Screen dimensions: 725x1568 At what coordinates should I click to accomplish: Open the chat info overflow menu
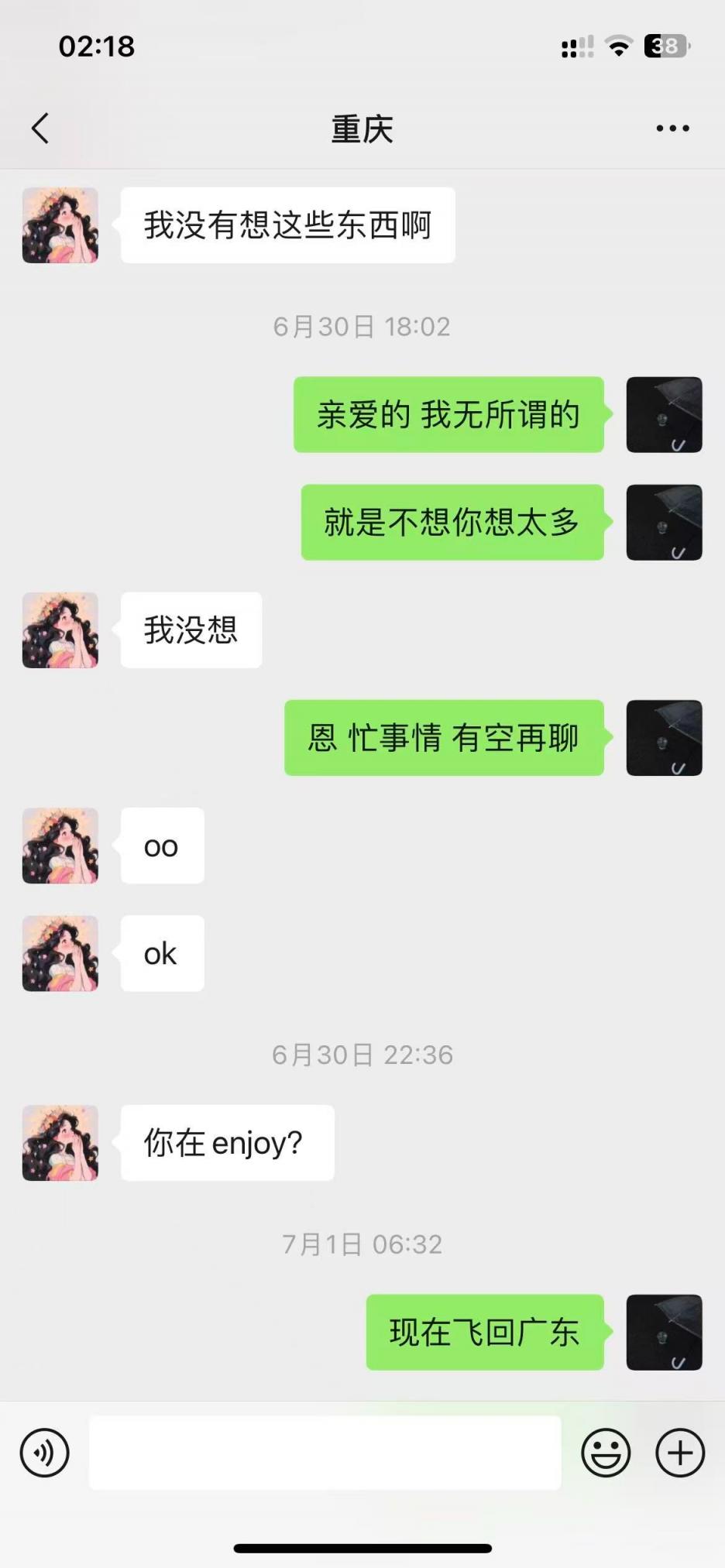[x=672, y=129]
